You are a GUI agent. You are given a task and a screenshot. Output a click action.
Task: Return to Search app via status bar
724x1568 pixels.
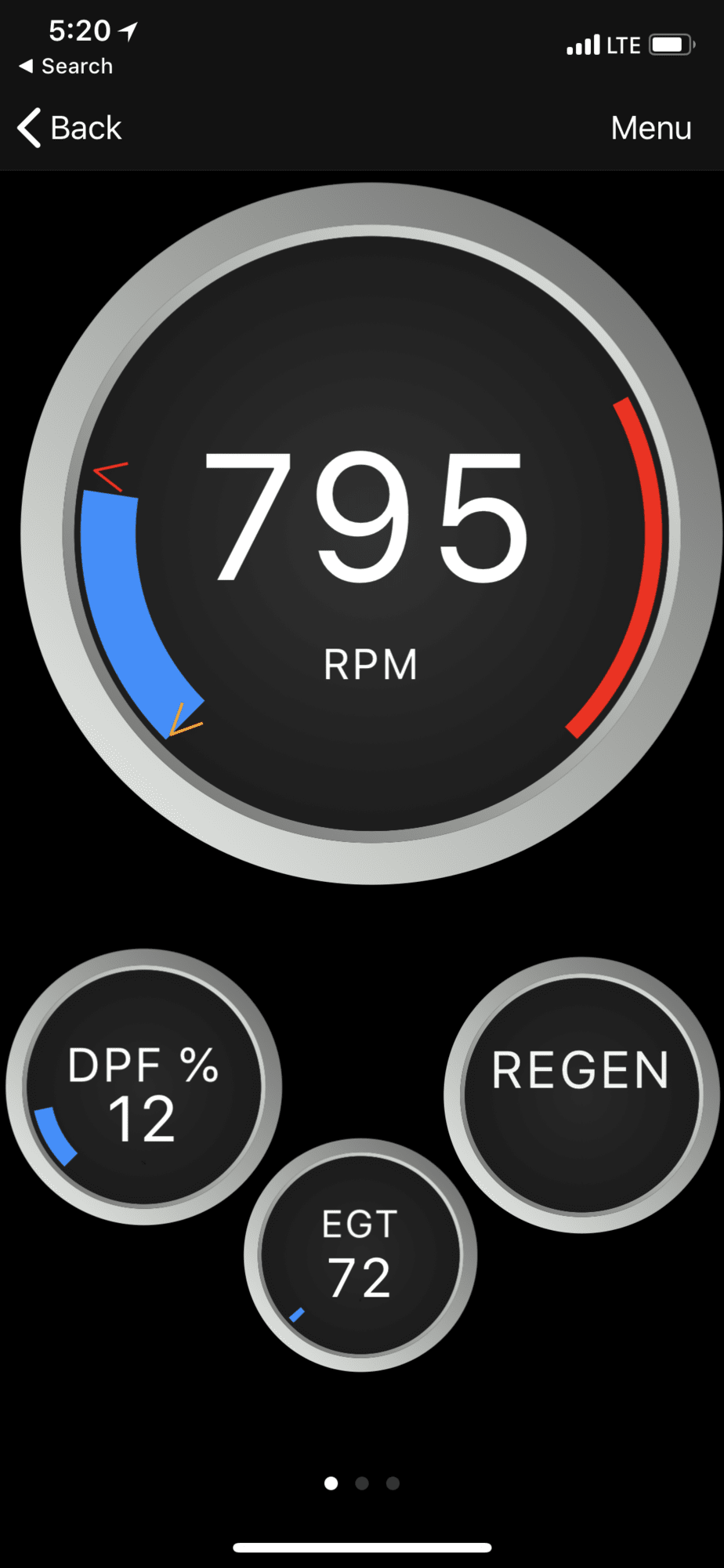(67, 67)
